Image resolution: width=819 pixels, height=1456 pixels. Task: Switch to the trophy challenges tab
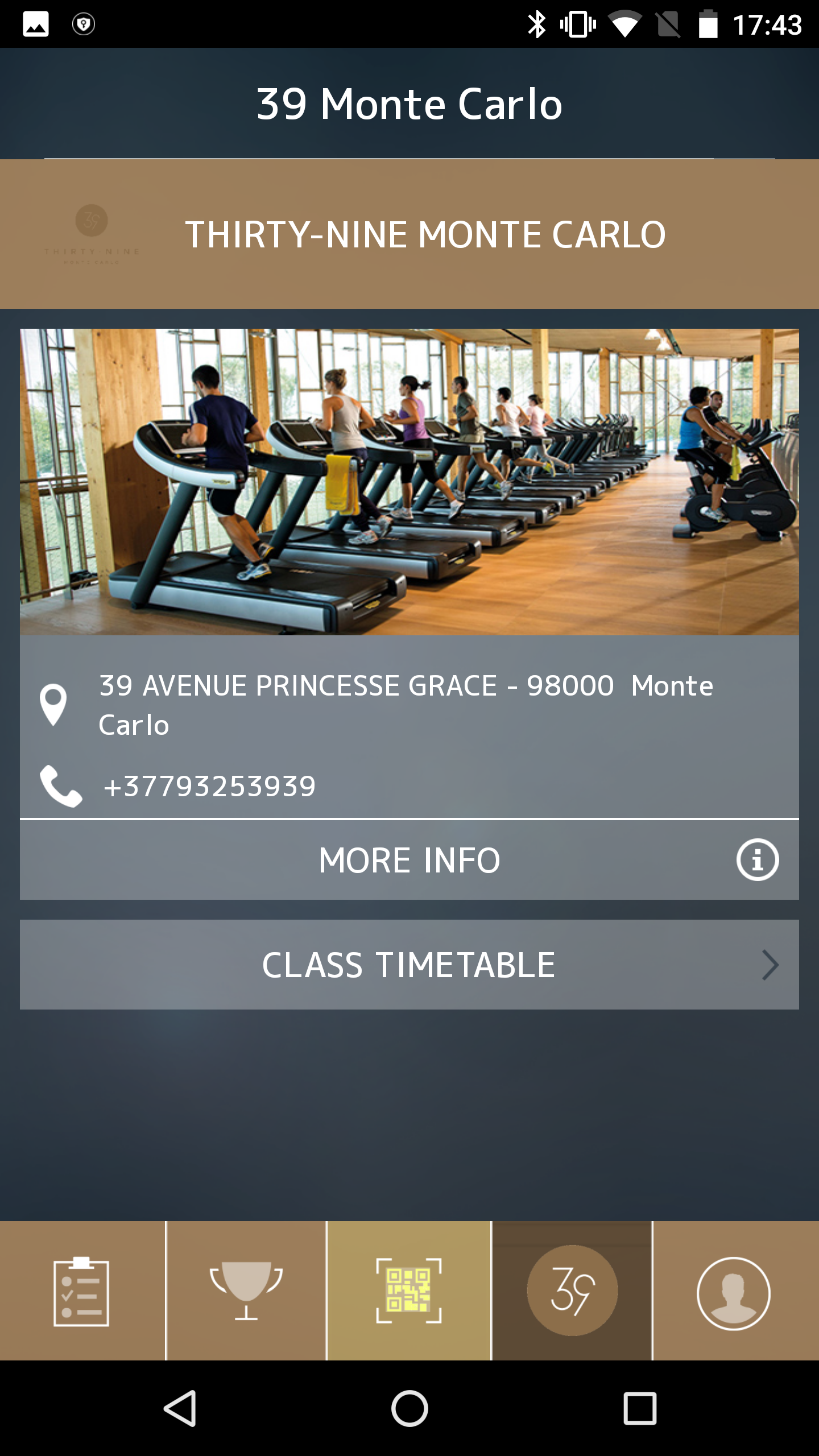246,1292
